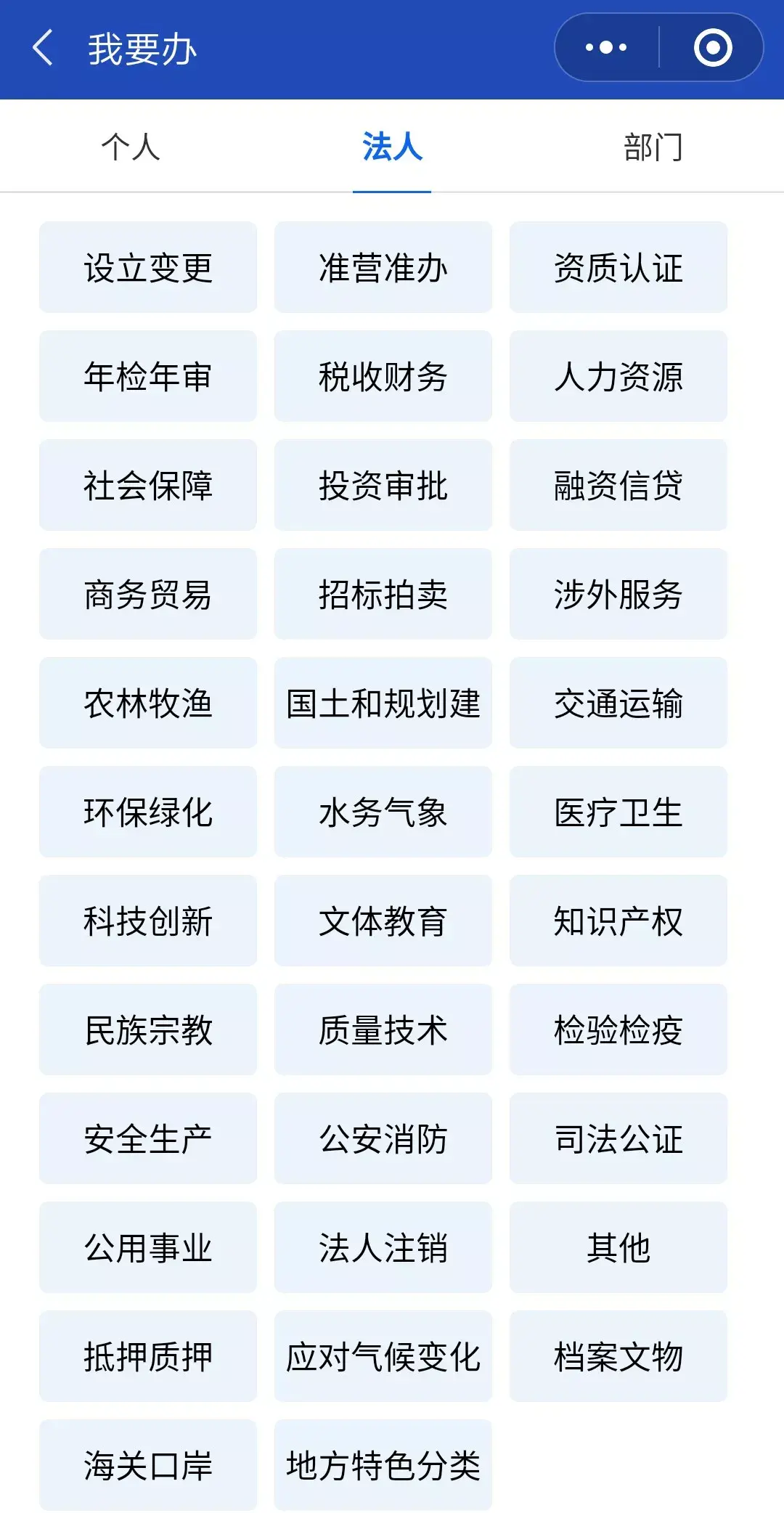
Task: Open the 其他 category
Action: pos(618,1247)
